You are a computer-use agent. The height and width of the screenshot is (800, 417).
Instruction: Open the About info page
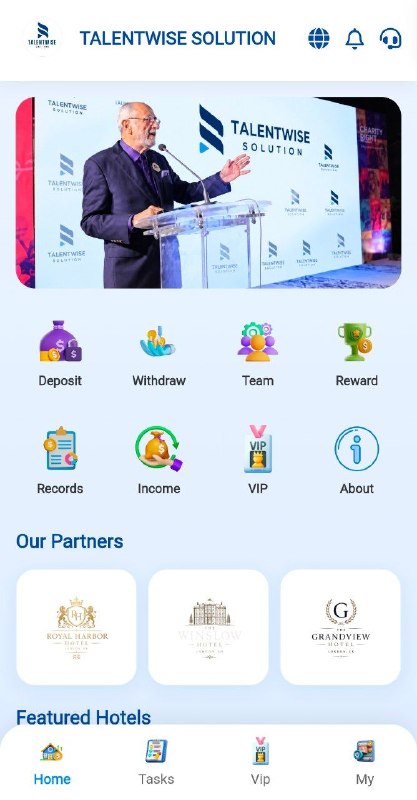point(357,461)
